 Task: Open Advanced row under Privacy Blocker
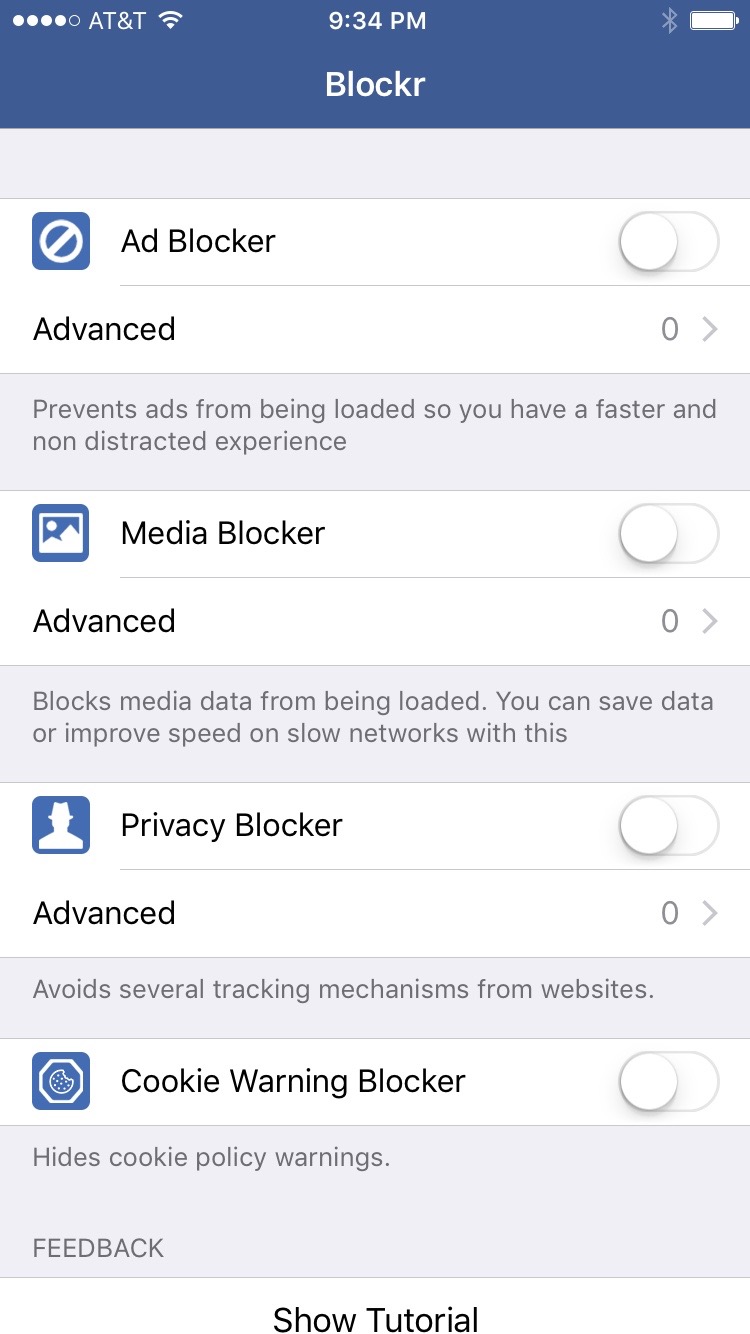point(375,913)
